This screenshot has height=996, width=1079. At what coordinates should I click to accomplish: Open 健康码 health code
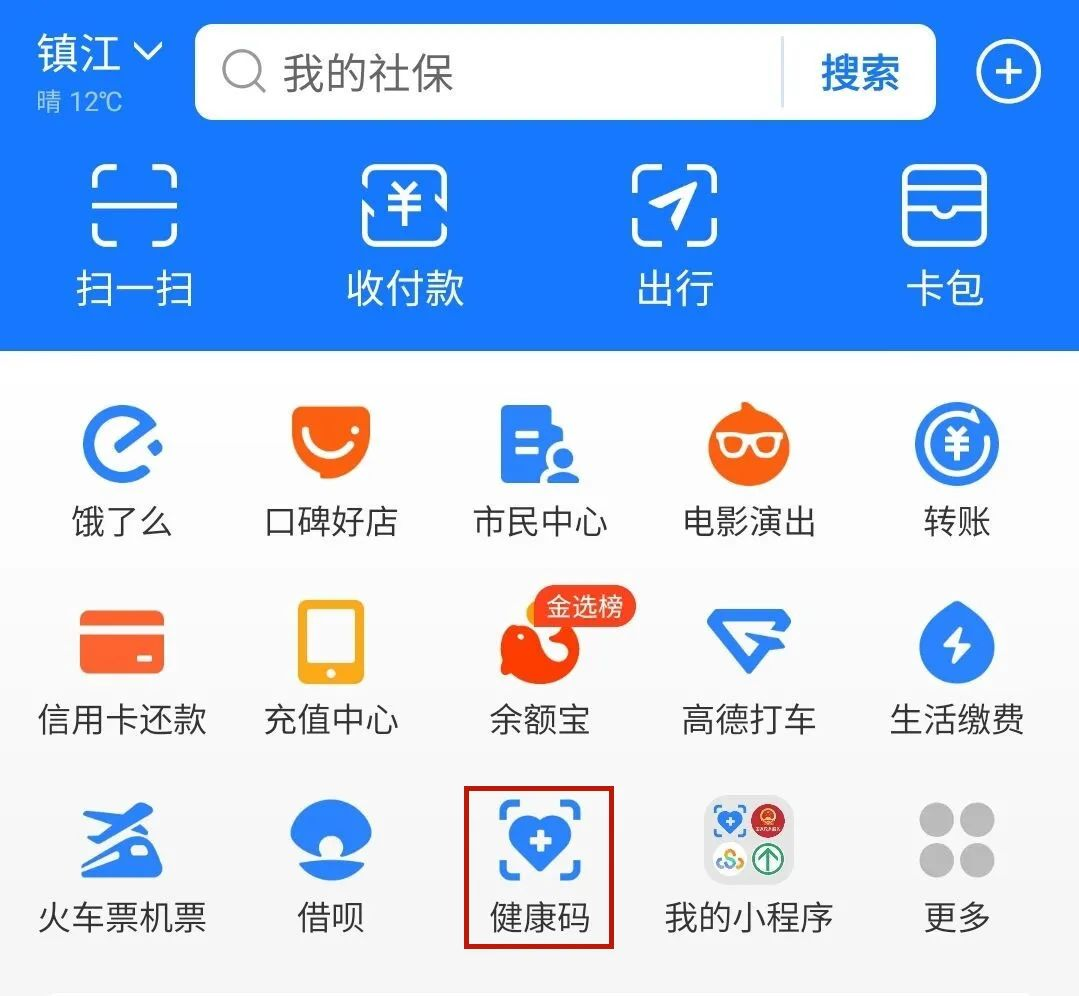point(539,867)
